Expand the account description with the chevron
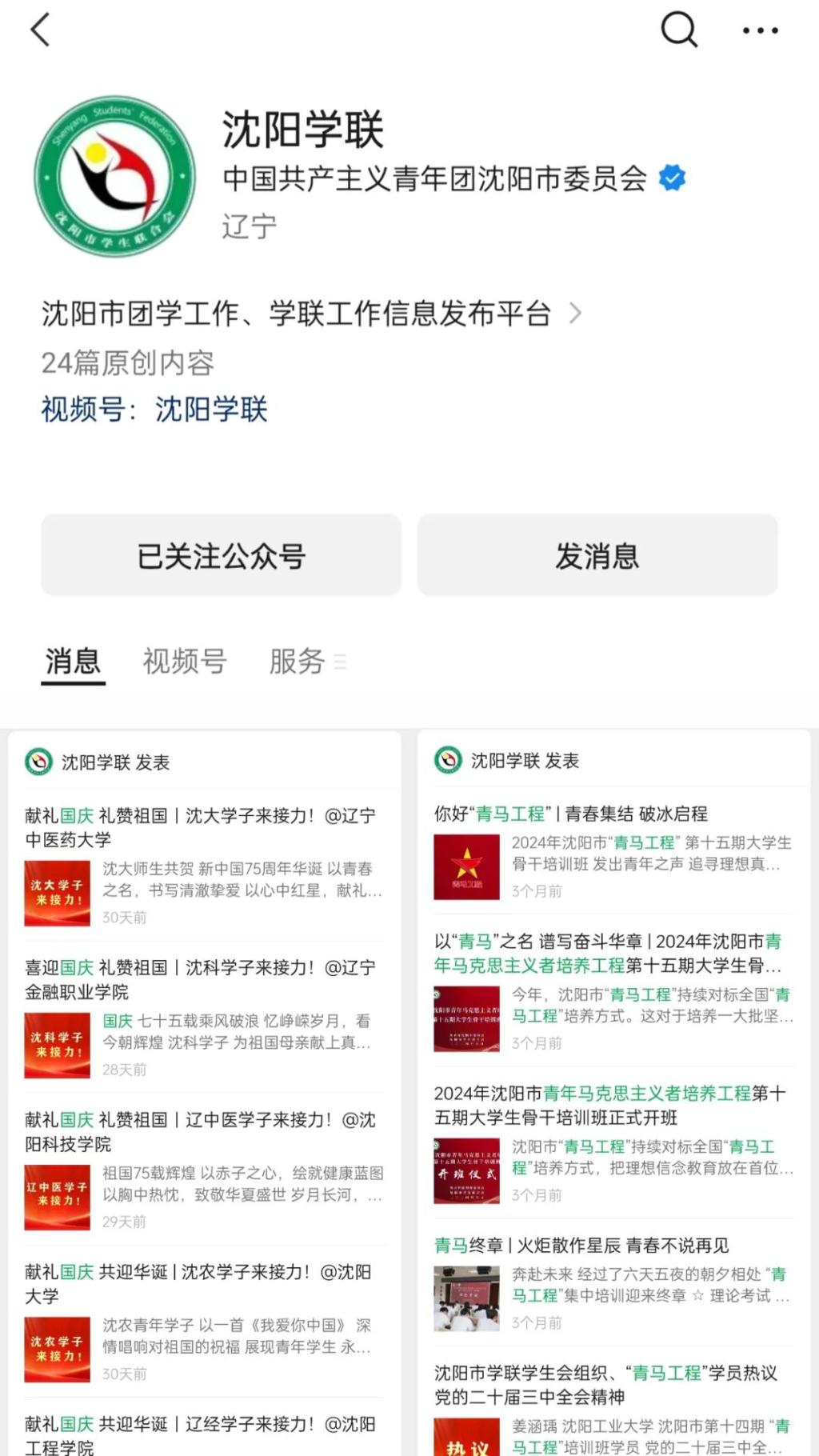819x1456 pixels. 575,313
